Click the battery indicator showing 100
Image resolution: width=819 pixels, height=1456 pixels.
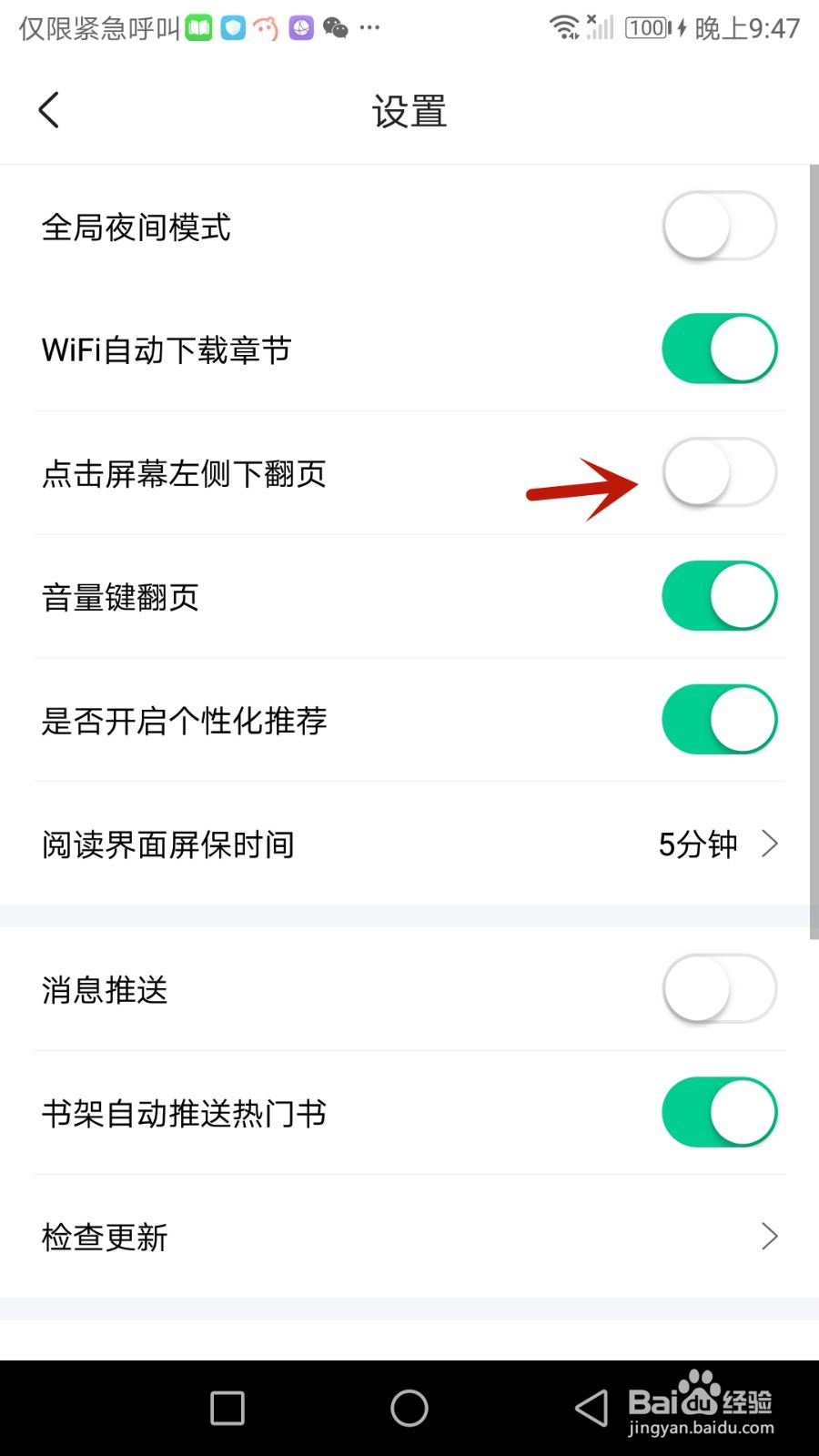point(648,27)
